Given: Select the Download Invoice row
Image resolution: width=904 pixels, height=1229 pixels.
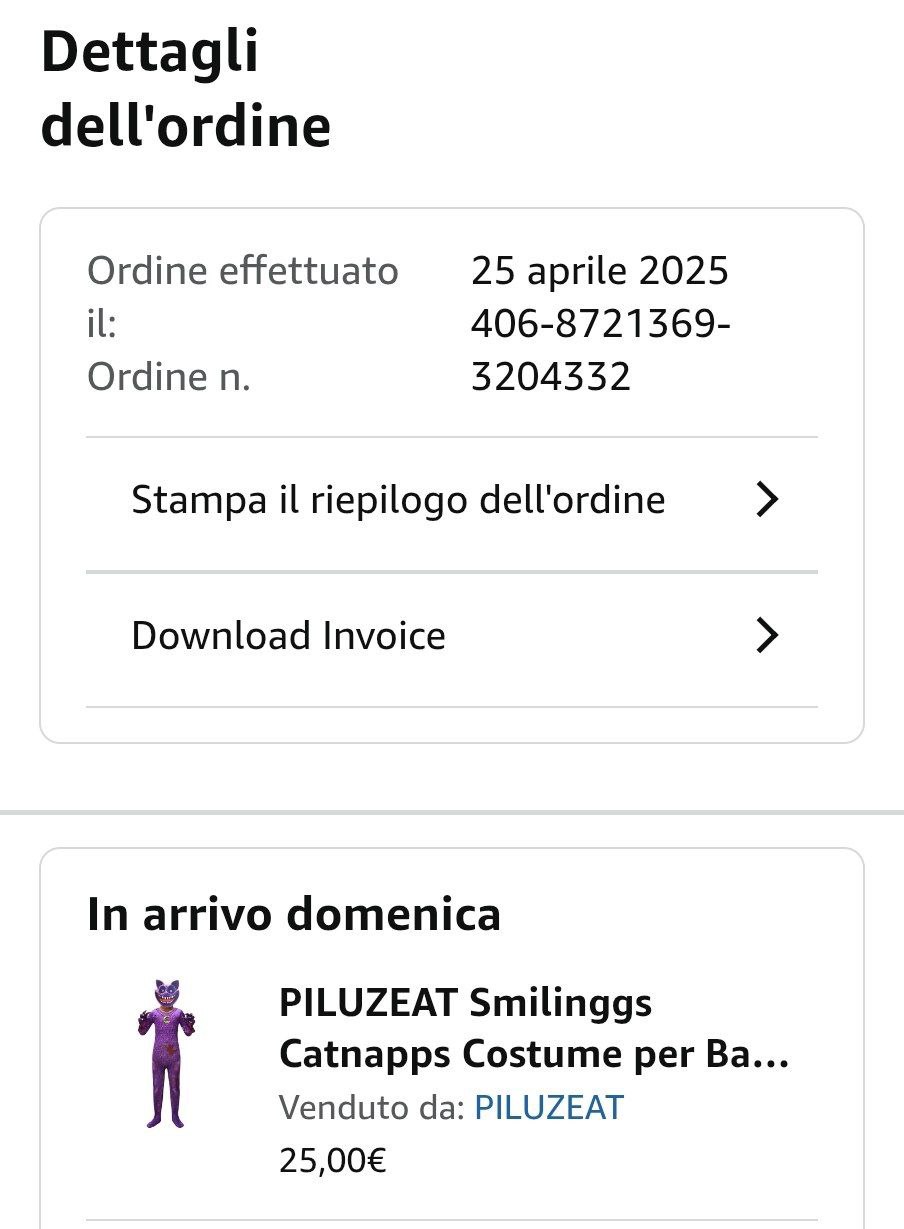Looking at the screenshot, I should point(451,636).
